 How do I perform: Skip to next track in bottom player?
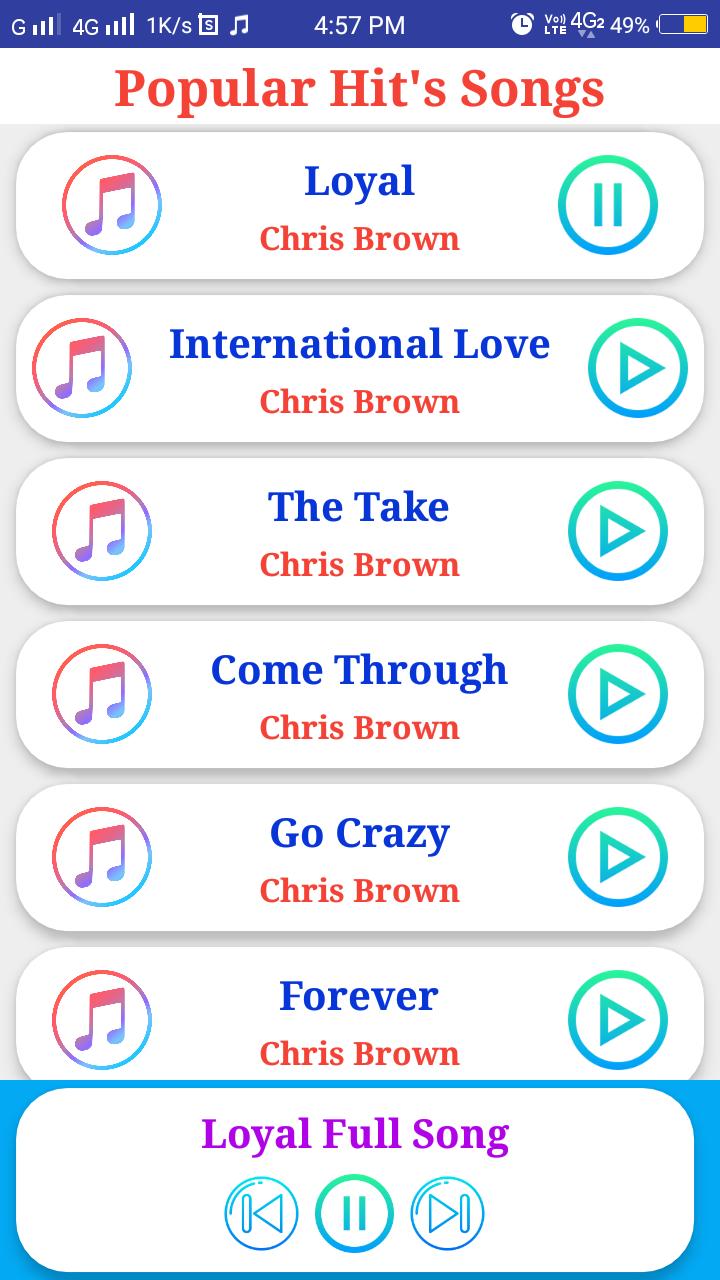click(447, 1213)
